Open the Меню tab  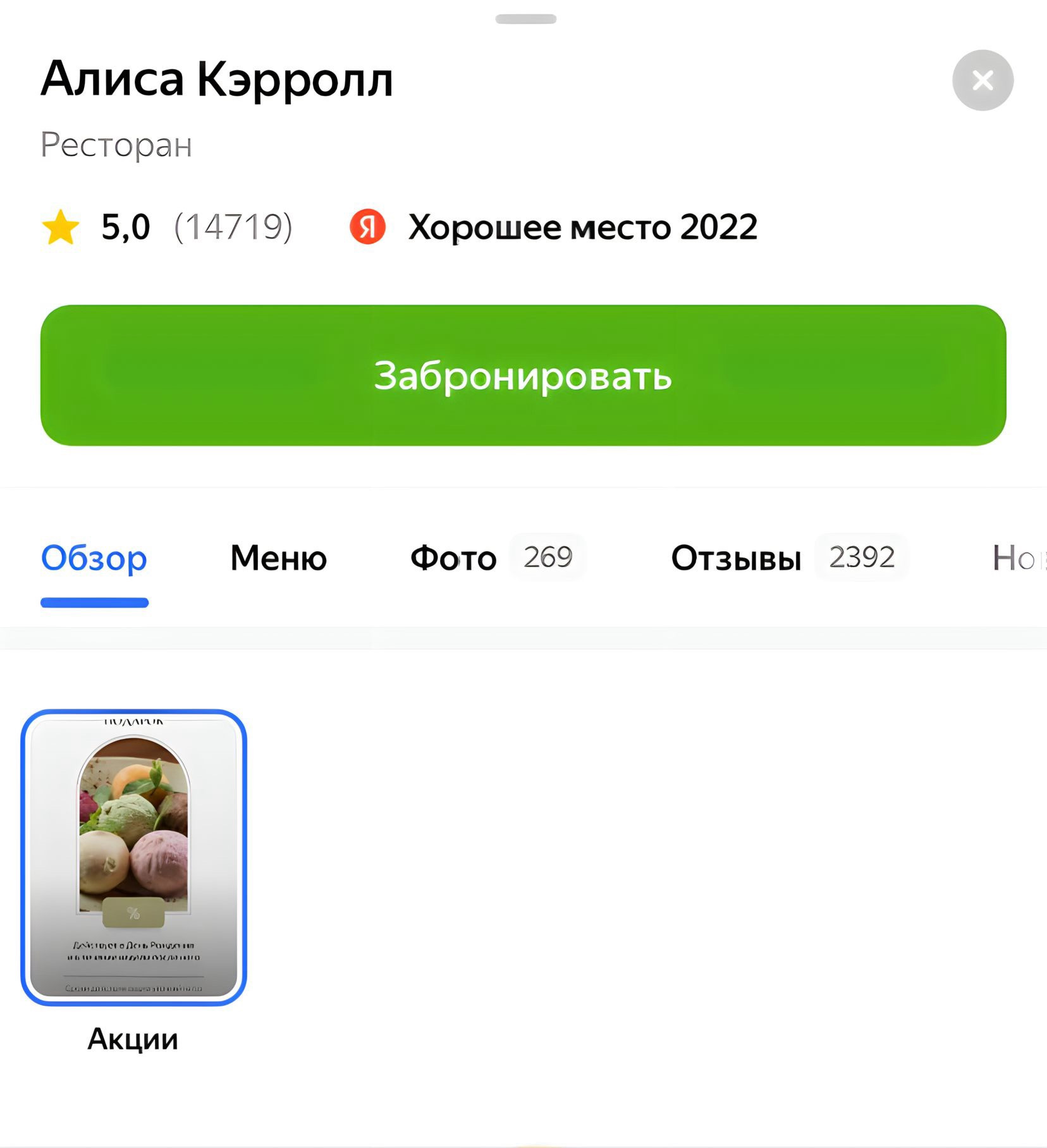pos(278,558)
